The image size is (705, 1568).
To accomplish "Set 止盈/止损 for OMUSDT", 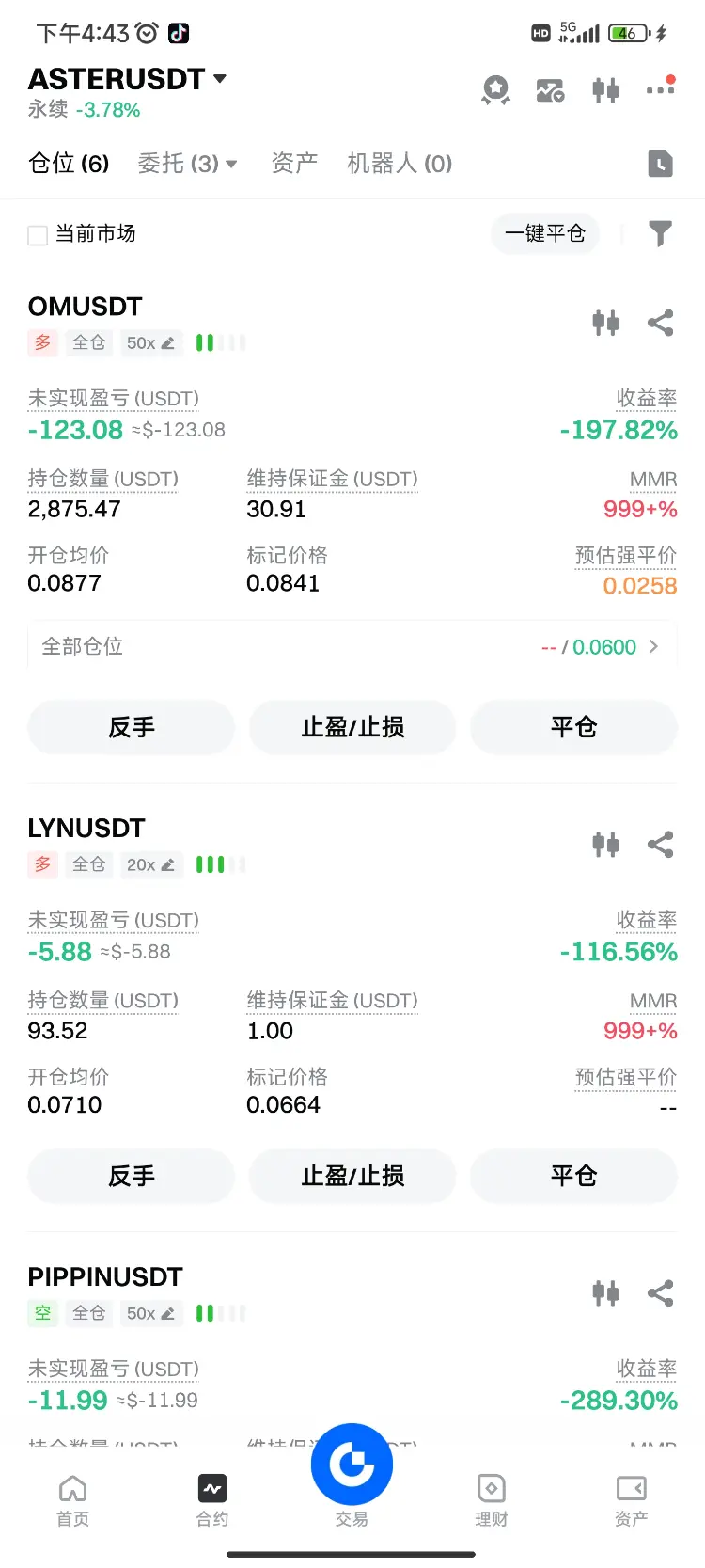I will point(352,727).
